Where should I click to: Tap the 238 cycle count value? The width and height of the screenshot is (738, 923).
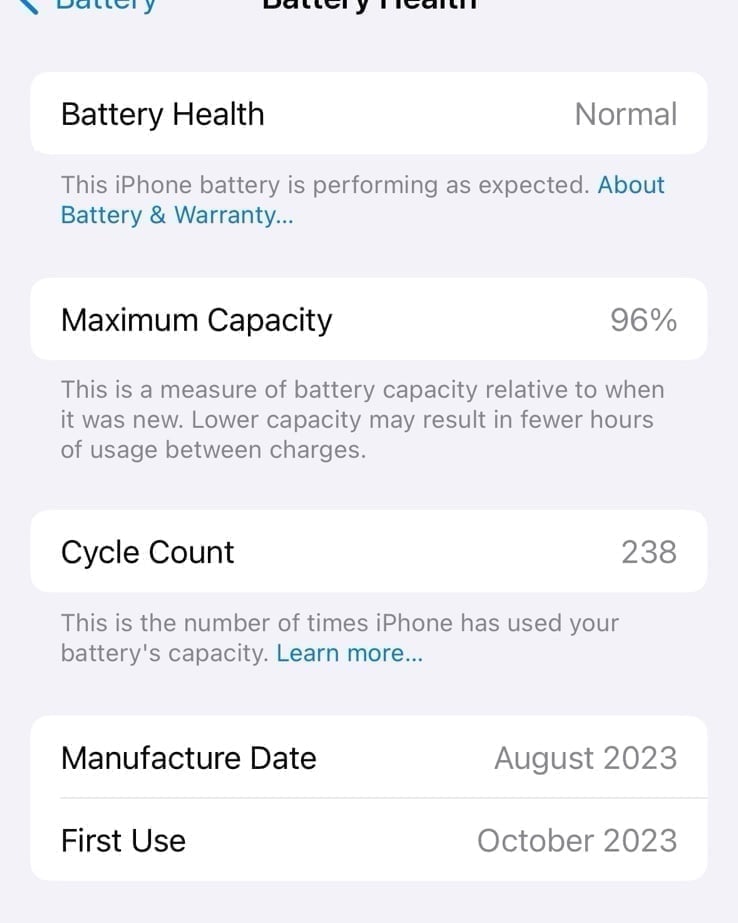point(657,551)
